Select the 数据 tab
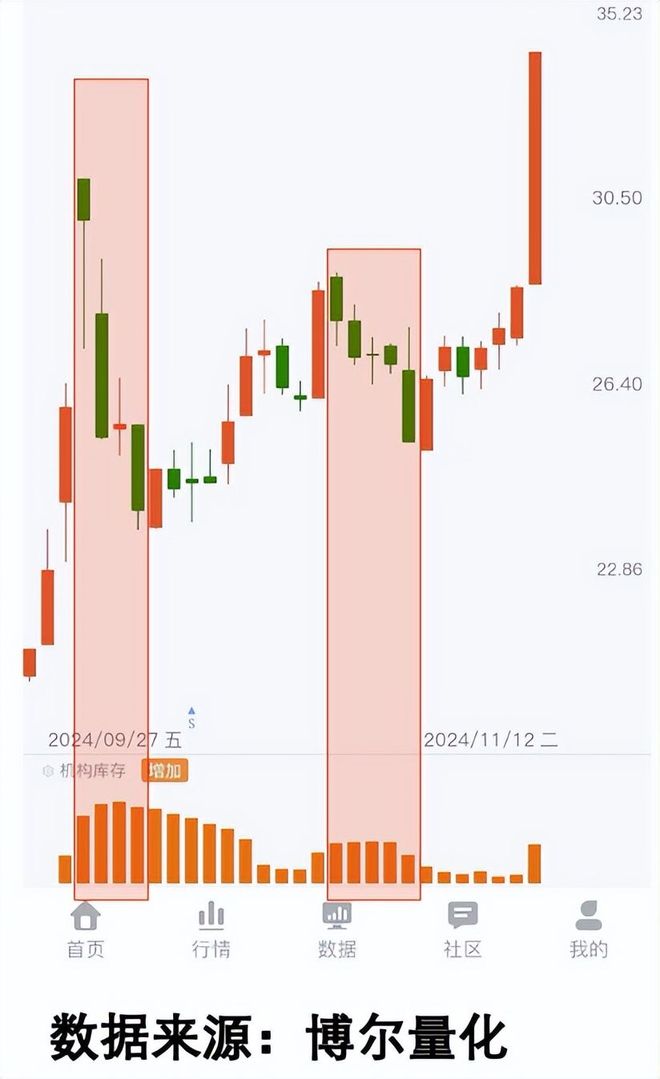Image resolution: width=660 pixels, height=1079 pixels. pos(337,930)
